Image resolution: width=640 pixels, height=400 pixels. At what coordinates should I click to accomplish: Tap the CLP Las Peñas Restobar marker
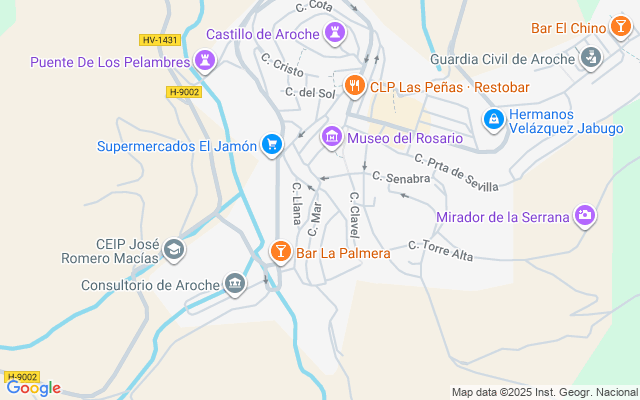(353, 87)
